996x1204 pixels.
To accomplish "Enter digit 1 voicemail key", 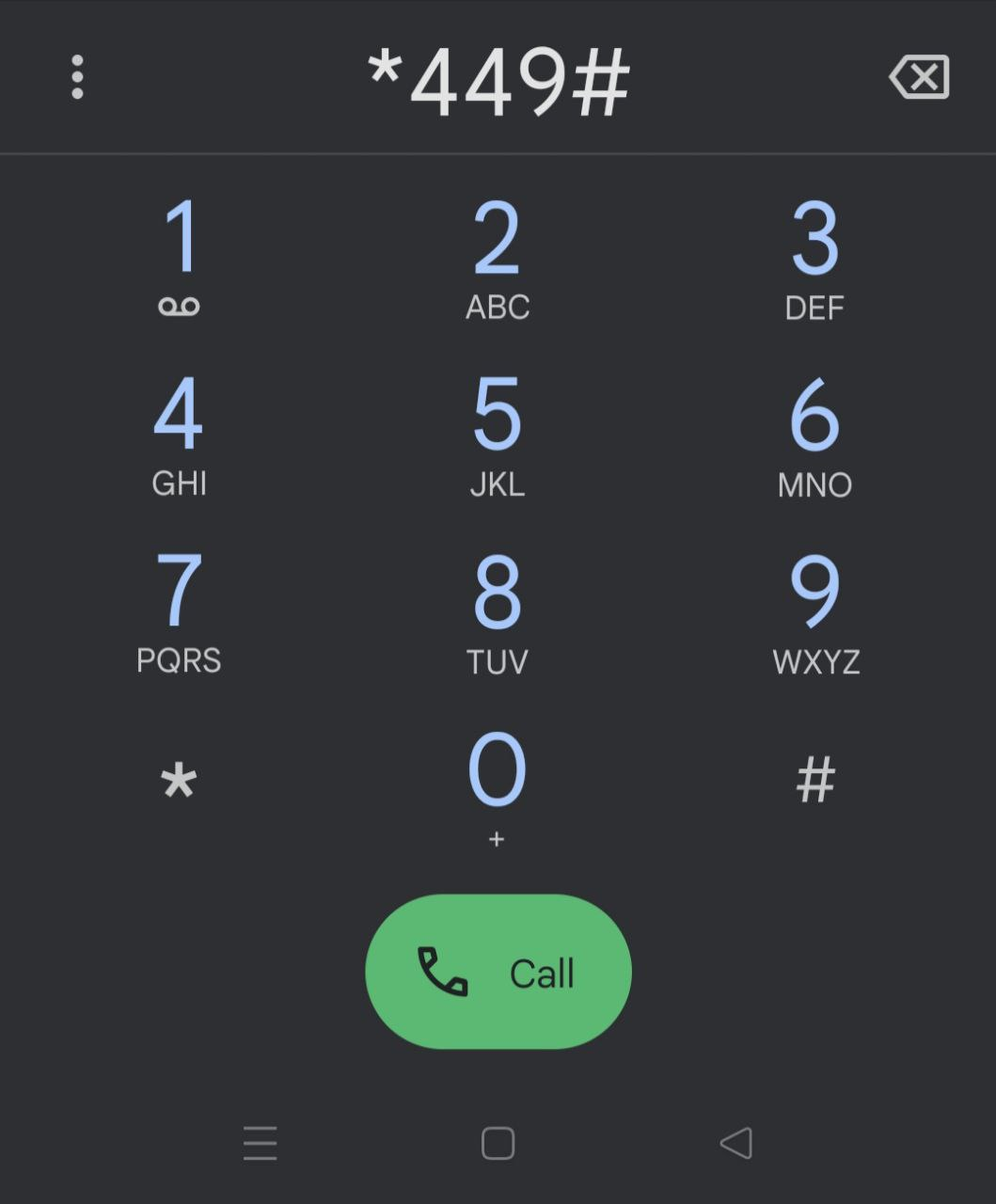I will pyautogui.click(x=179, y=254).
